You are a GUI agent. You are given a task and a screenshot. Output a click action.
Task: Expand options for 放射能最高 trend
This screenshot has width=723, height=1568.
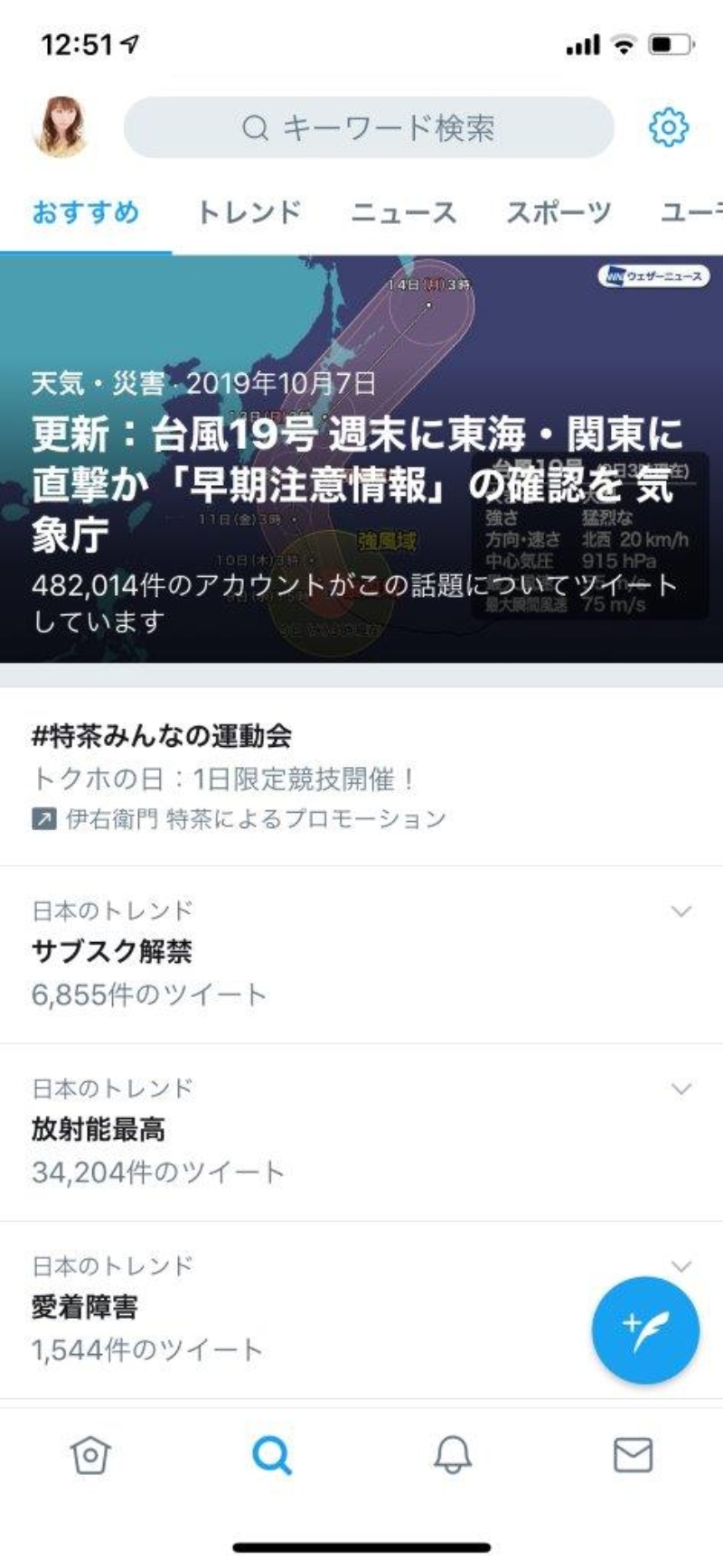click(x=681, y=1089)
